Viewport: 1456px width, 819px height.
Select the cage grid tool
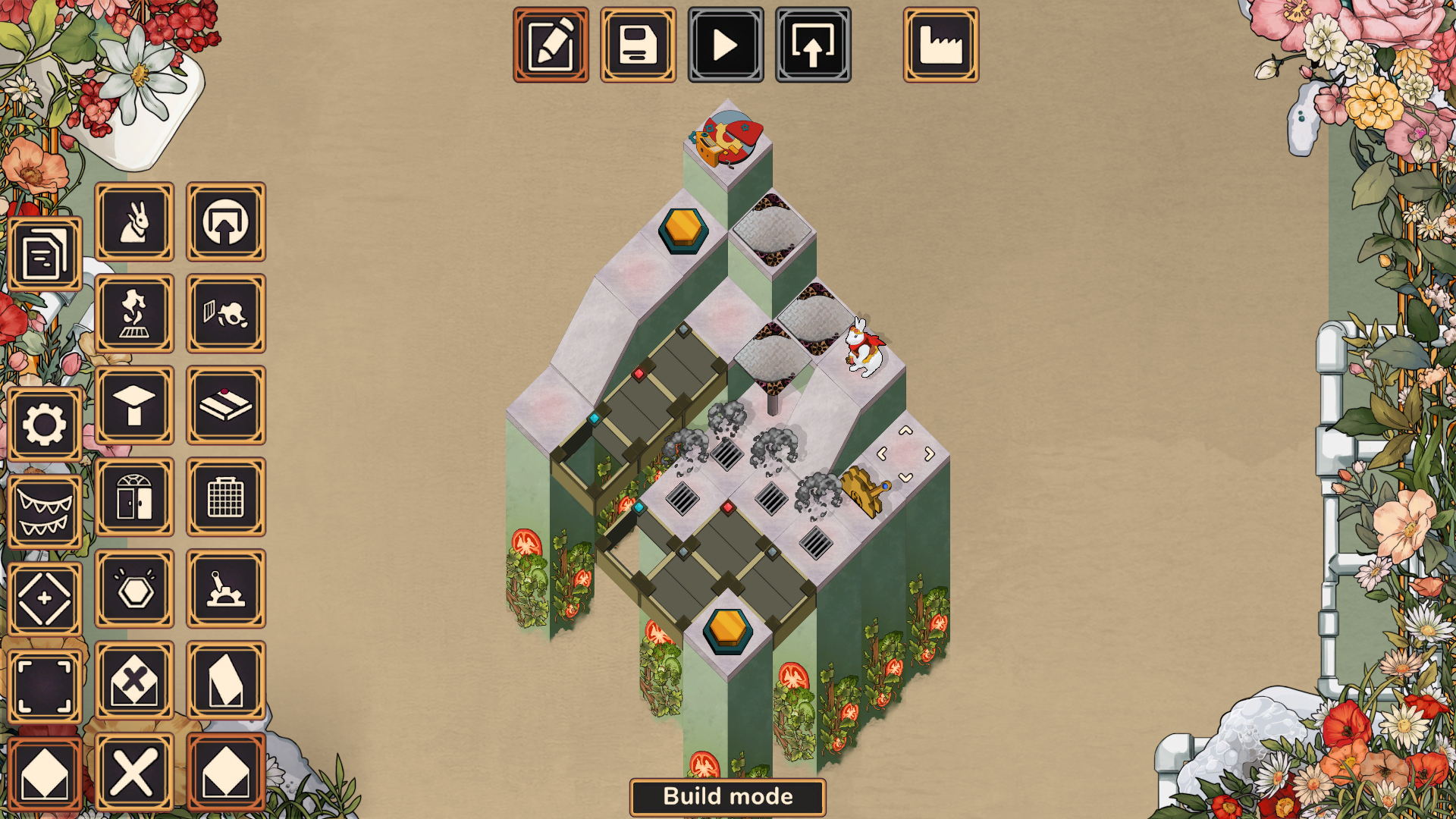point(226,497)
